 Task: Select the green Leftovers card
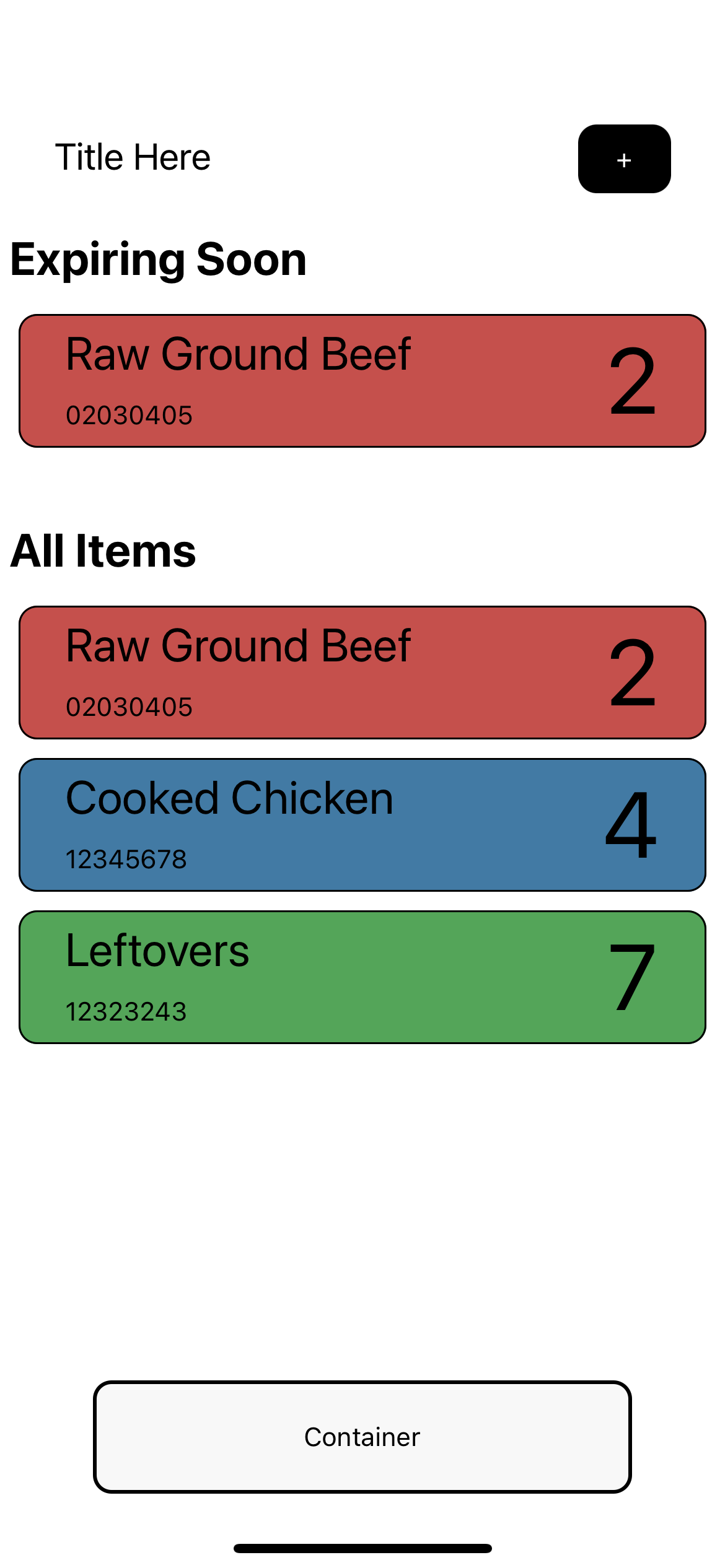[362, 977]
